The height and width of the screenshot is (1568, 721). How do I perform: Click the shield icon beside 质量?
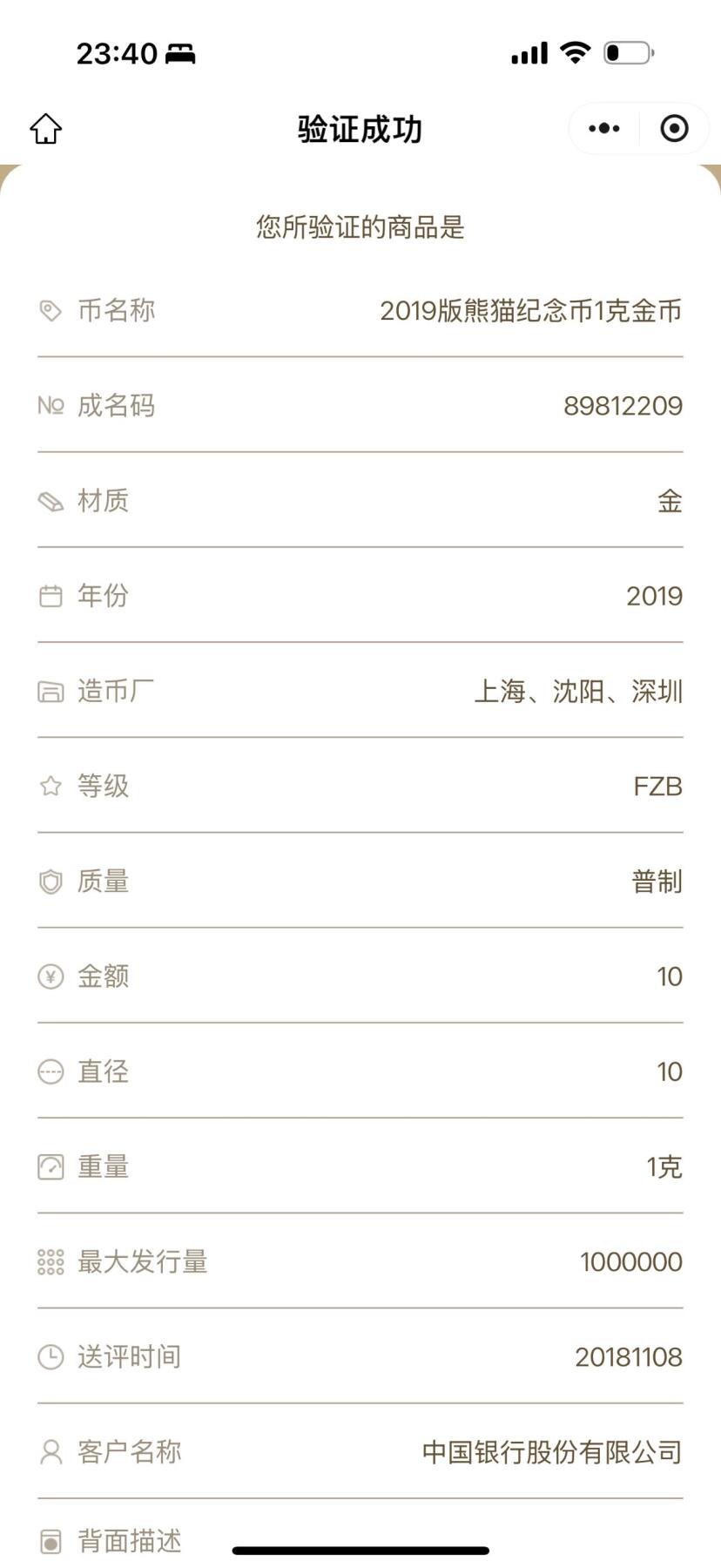click(50, 882)
